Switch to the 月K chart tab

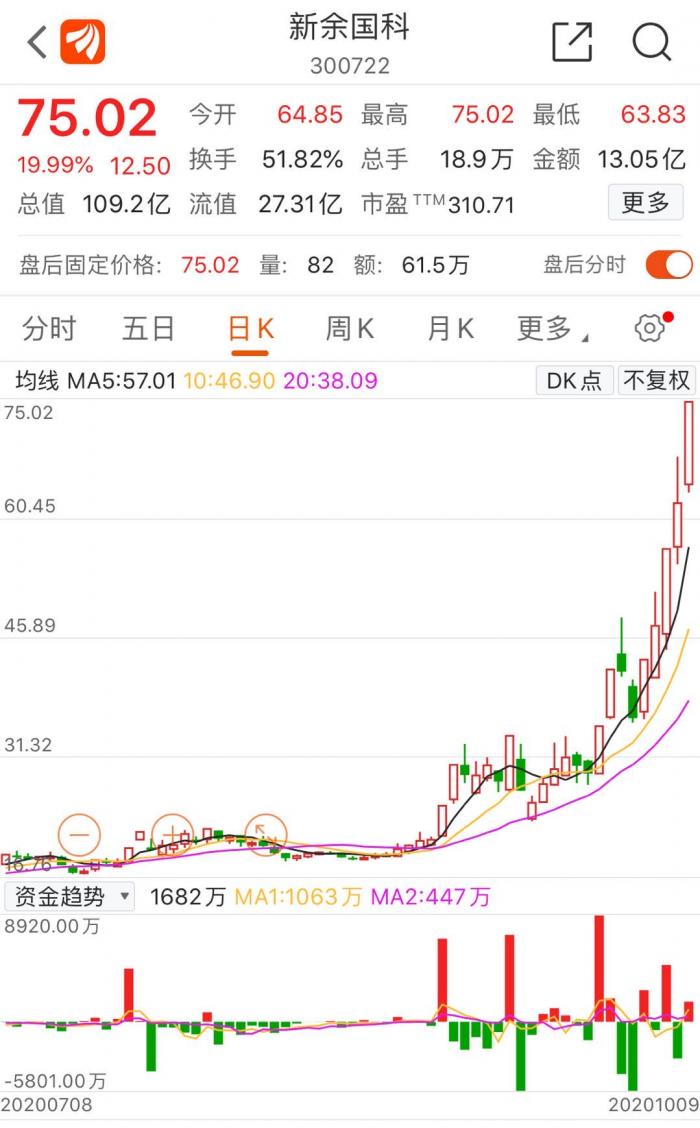point(451,328)
